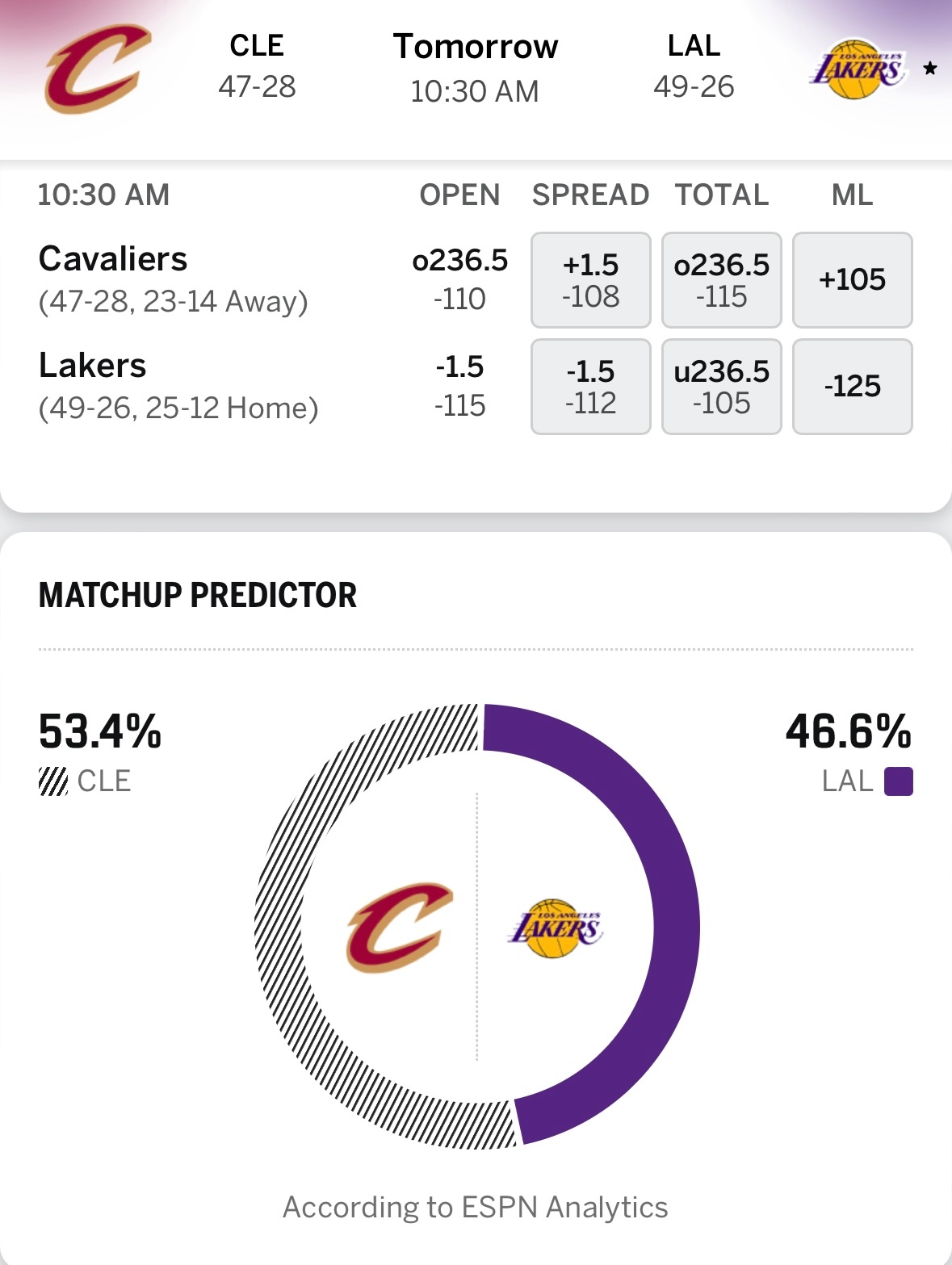Select the striped CLE legend swatch
952x1265 pixels.
coord(53,781)
